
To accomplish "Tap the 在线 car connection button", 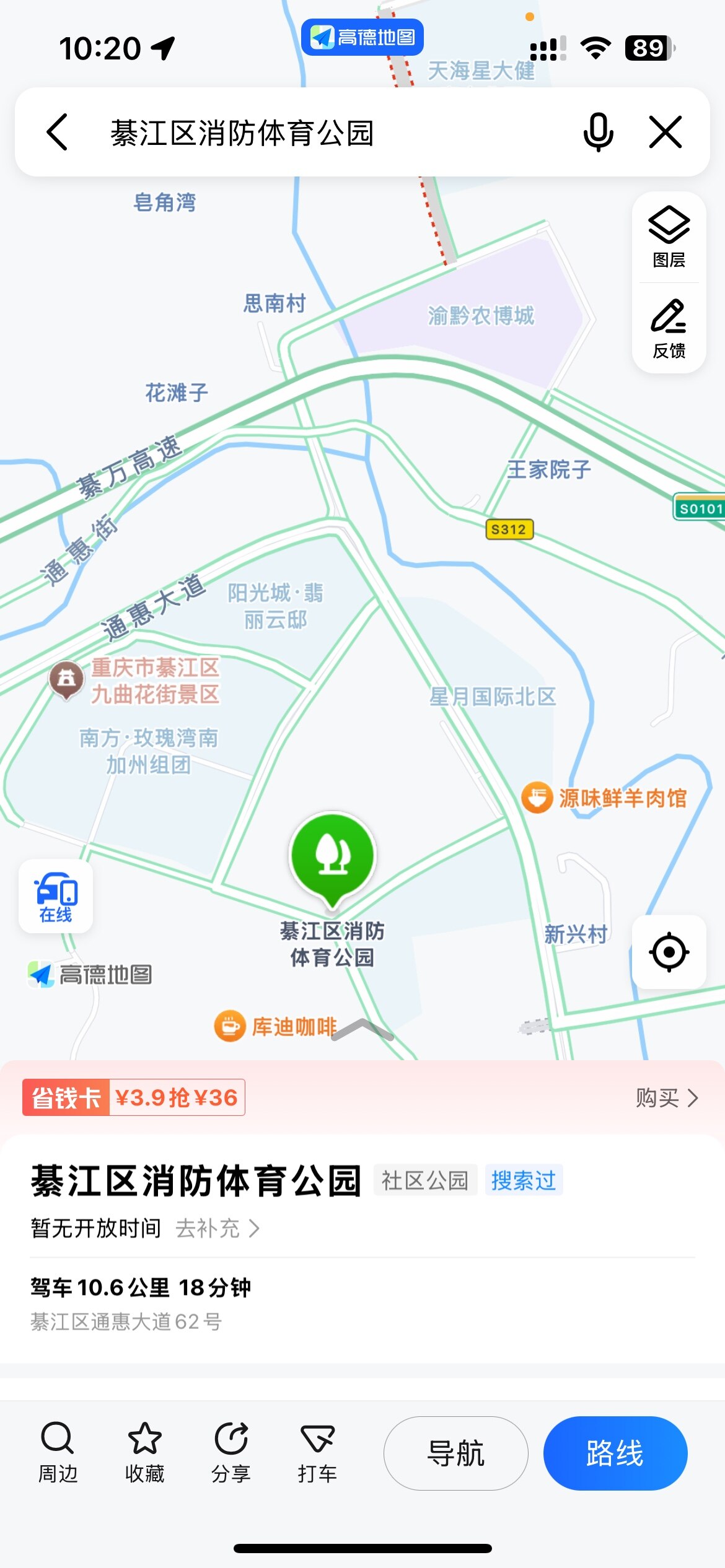I will click(x=56, y=896).
